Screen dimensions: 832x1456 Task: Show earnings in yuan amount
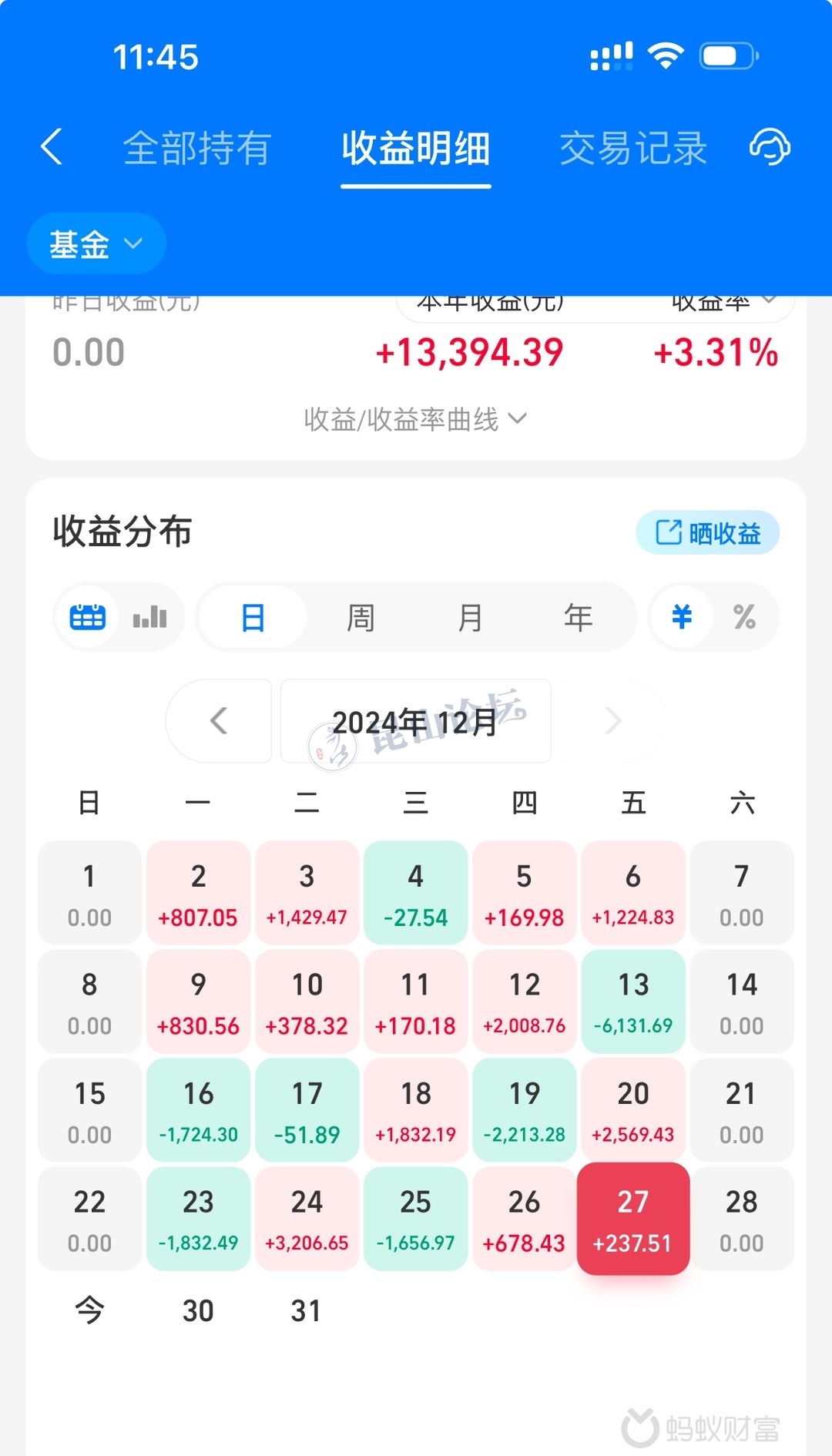tap(682, 617)
